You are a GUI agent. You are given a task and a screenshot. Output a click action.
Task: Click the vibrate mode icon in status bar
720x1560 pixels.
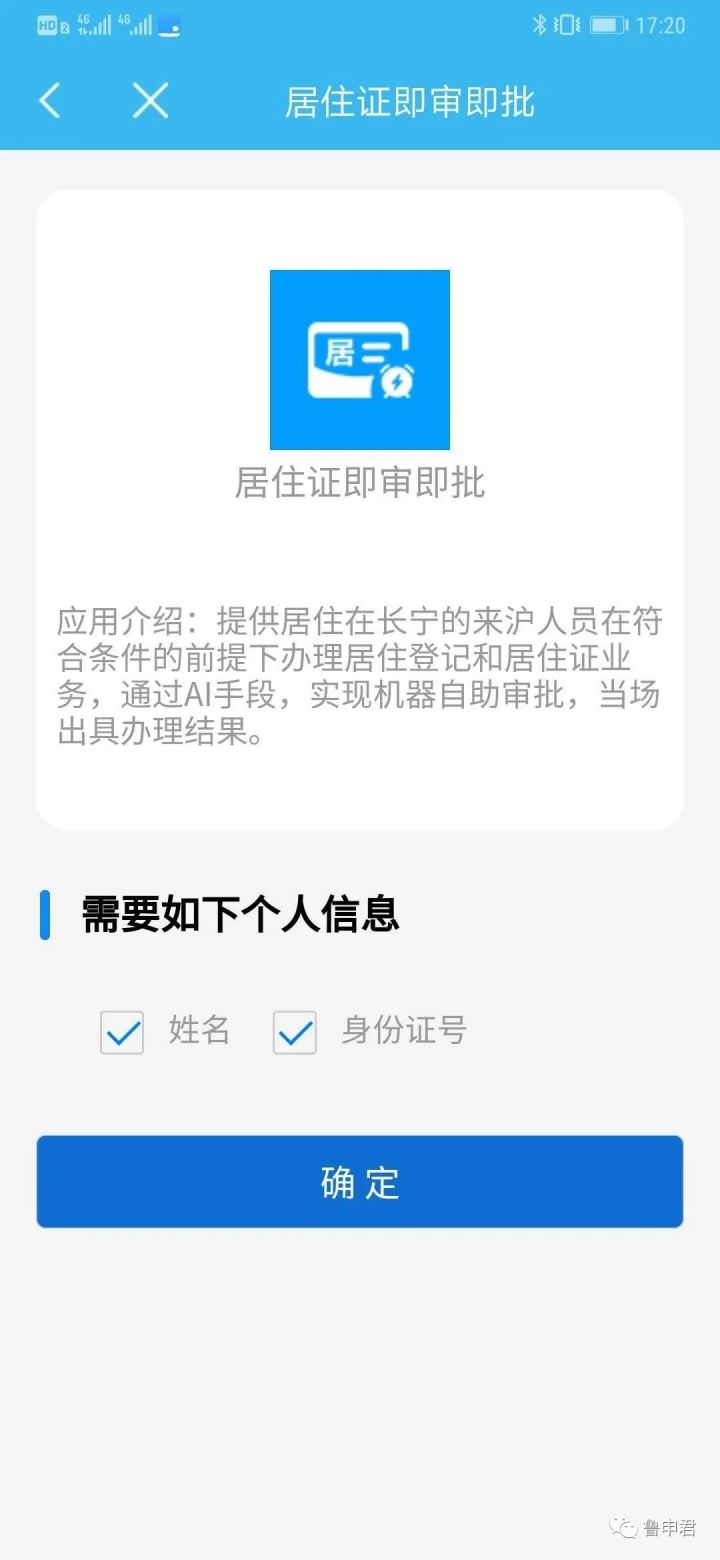[x=568, y=25]
